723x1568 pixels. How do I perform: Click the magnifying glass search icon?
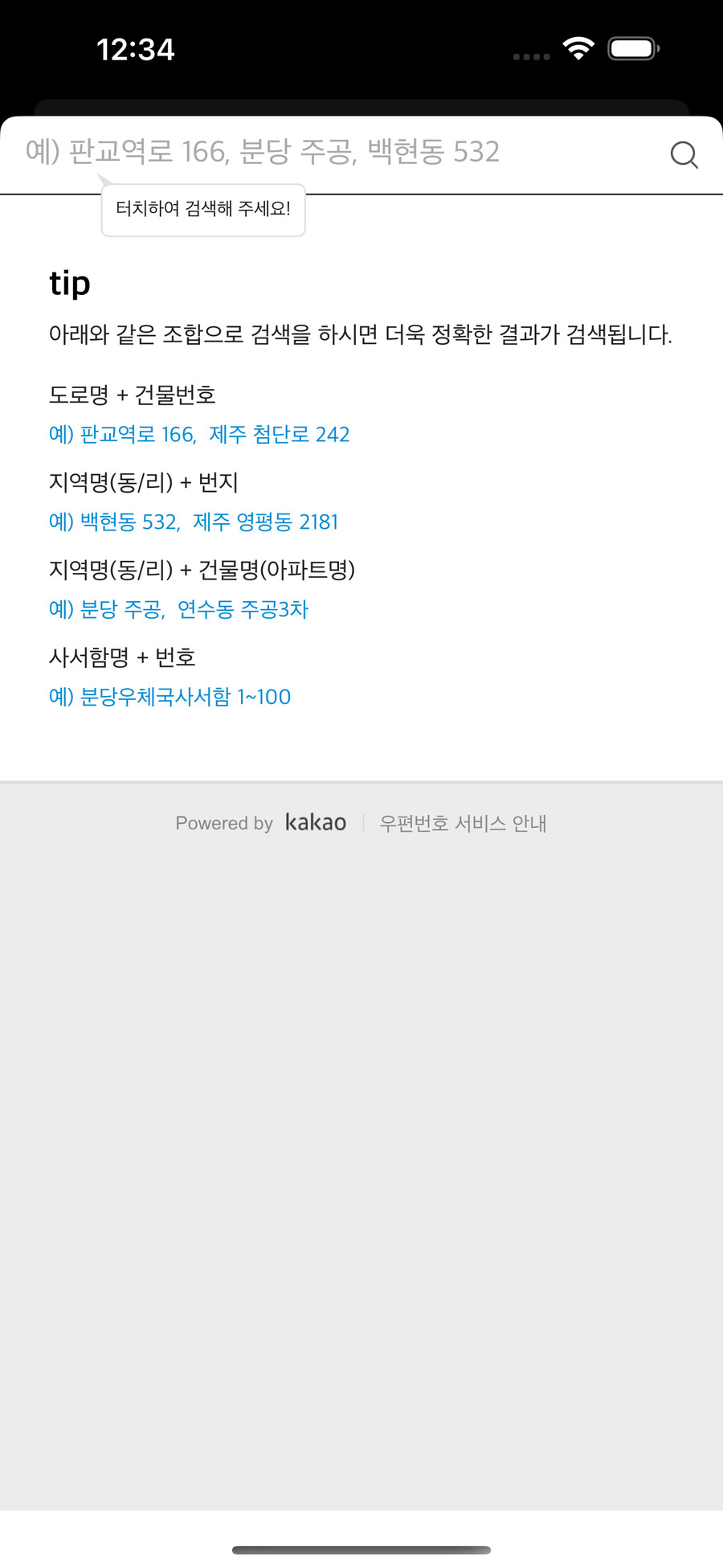point(684,154)
